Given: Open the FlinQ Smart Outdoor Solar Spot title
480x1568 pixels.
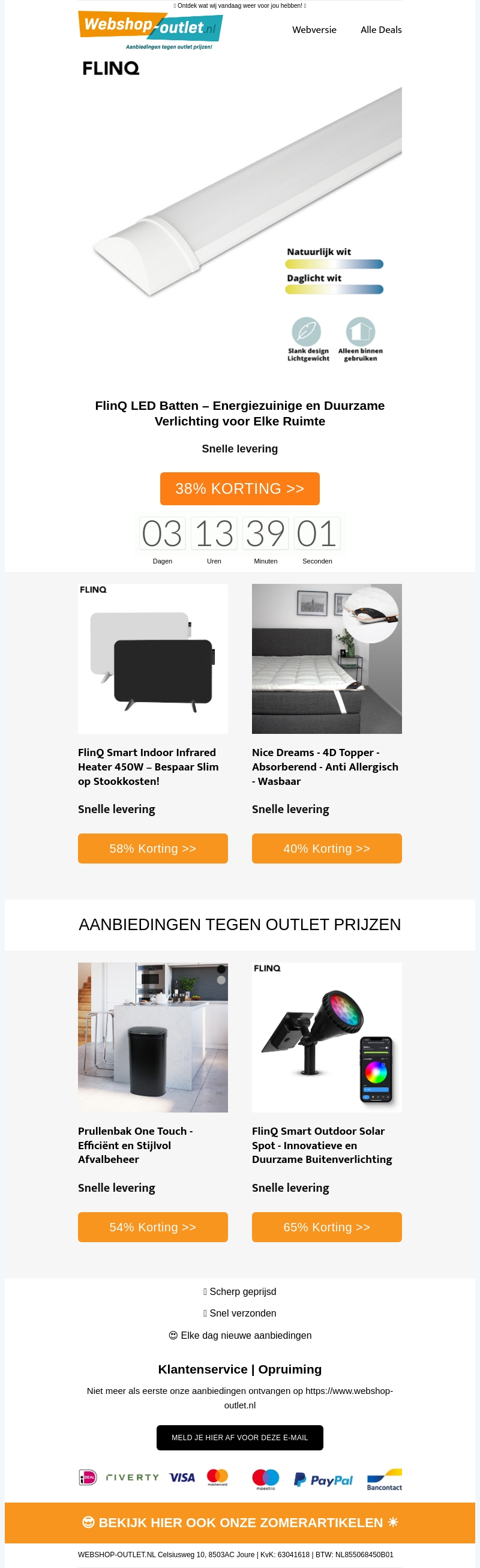Looking at the screenshot, I should click(322, 1145).
